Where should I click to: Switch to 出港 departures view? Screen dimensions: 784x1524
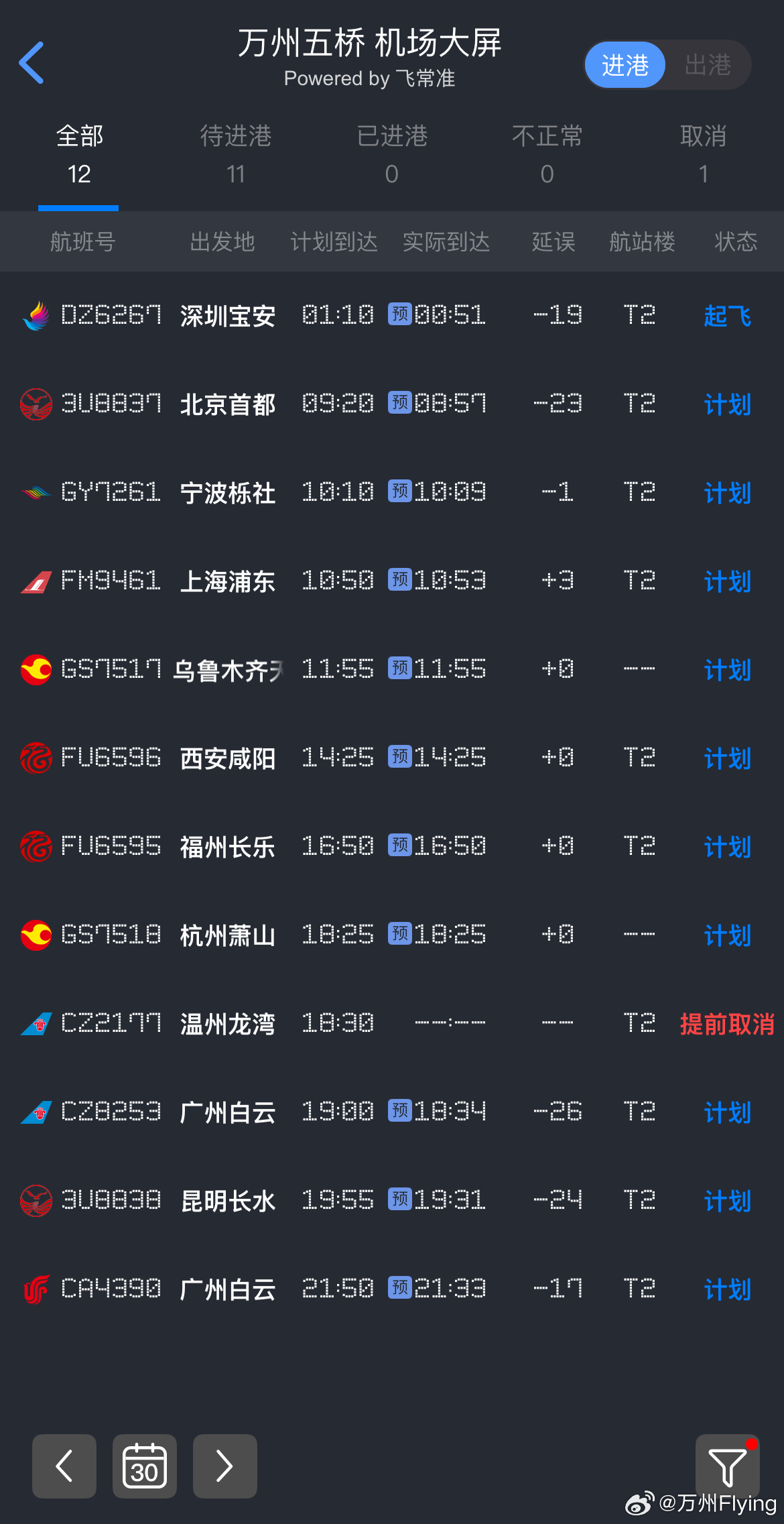[708, 65]
